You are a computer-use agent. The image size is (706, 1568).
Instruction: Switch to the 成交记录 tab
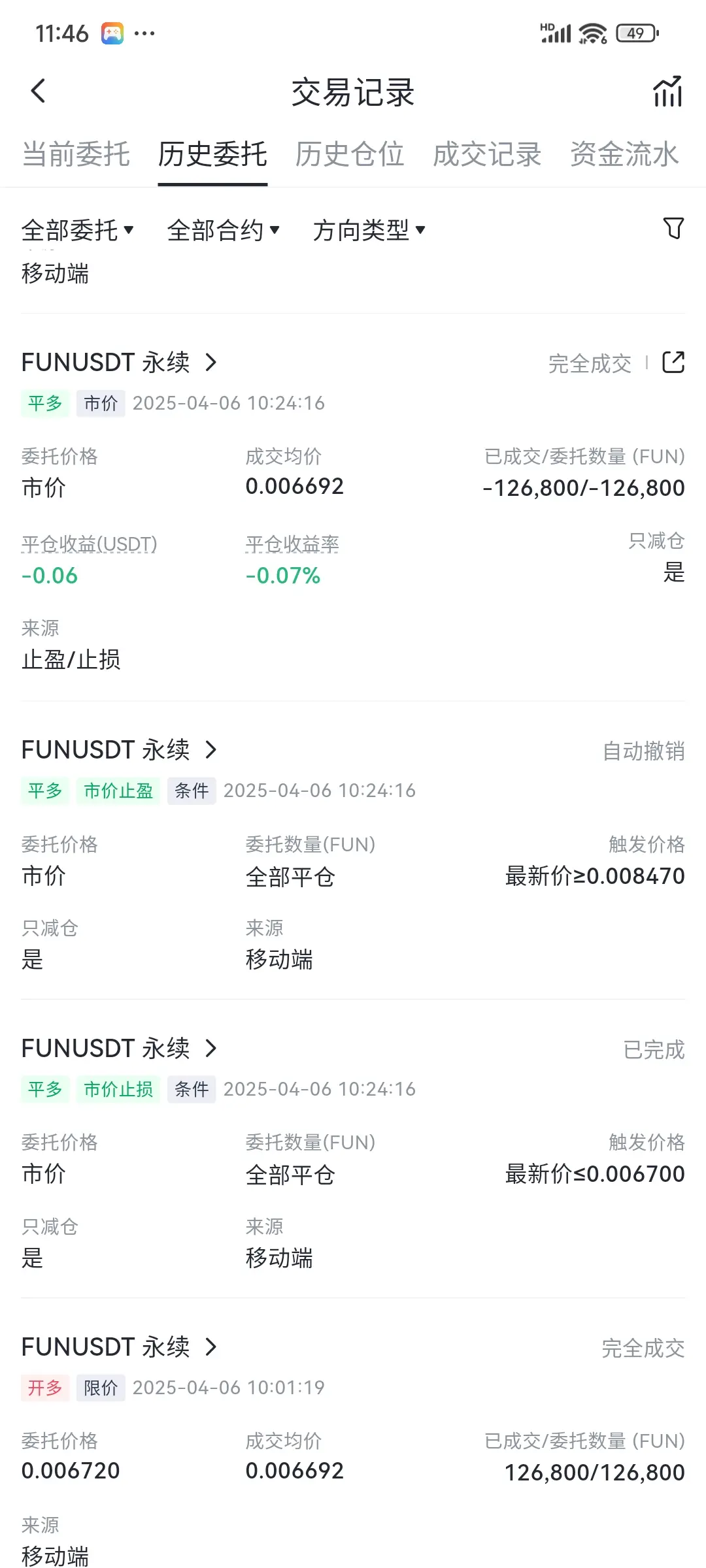(487, 155)
